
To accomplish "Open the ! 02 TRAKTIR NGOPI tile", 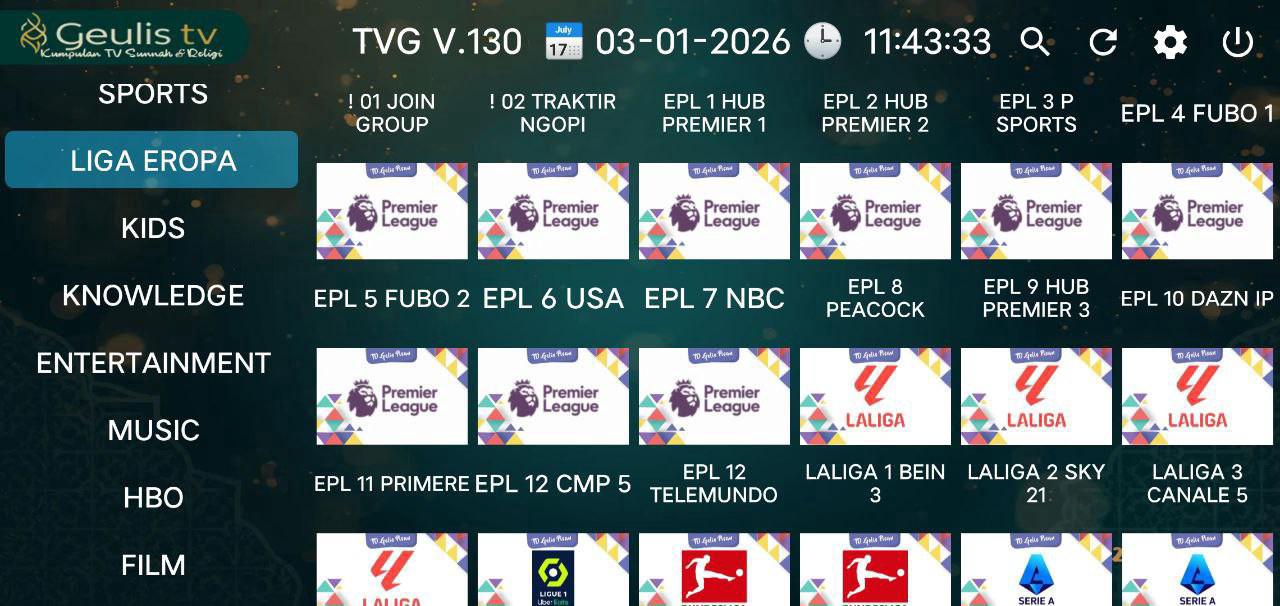I will click(x=553, y=211).
